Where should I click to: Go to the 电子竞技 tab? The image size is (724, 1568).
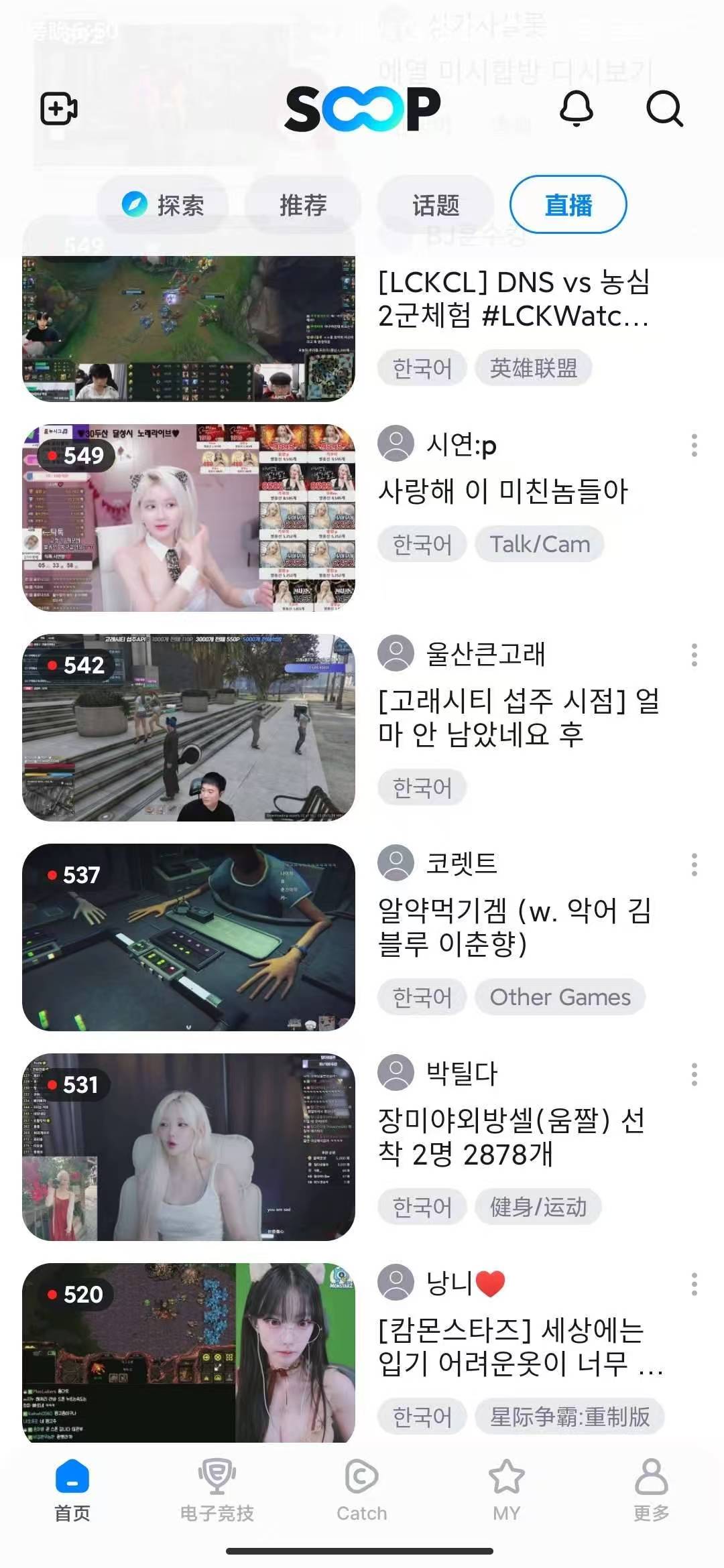point(217,1490)
